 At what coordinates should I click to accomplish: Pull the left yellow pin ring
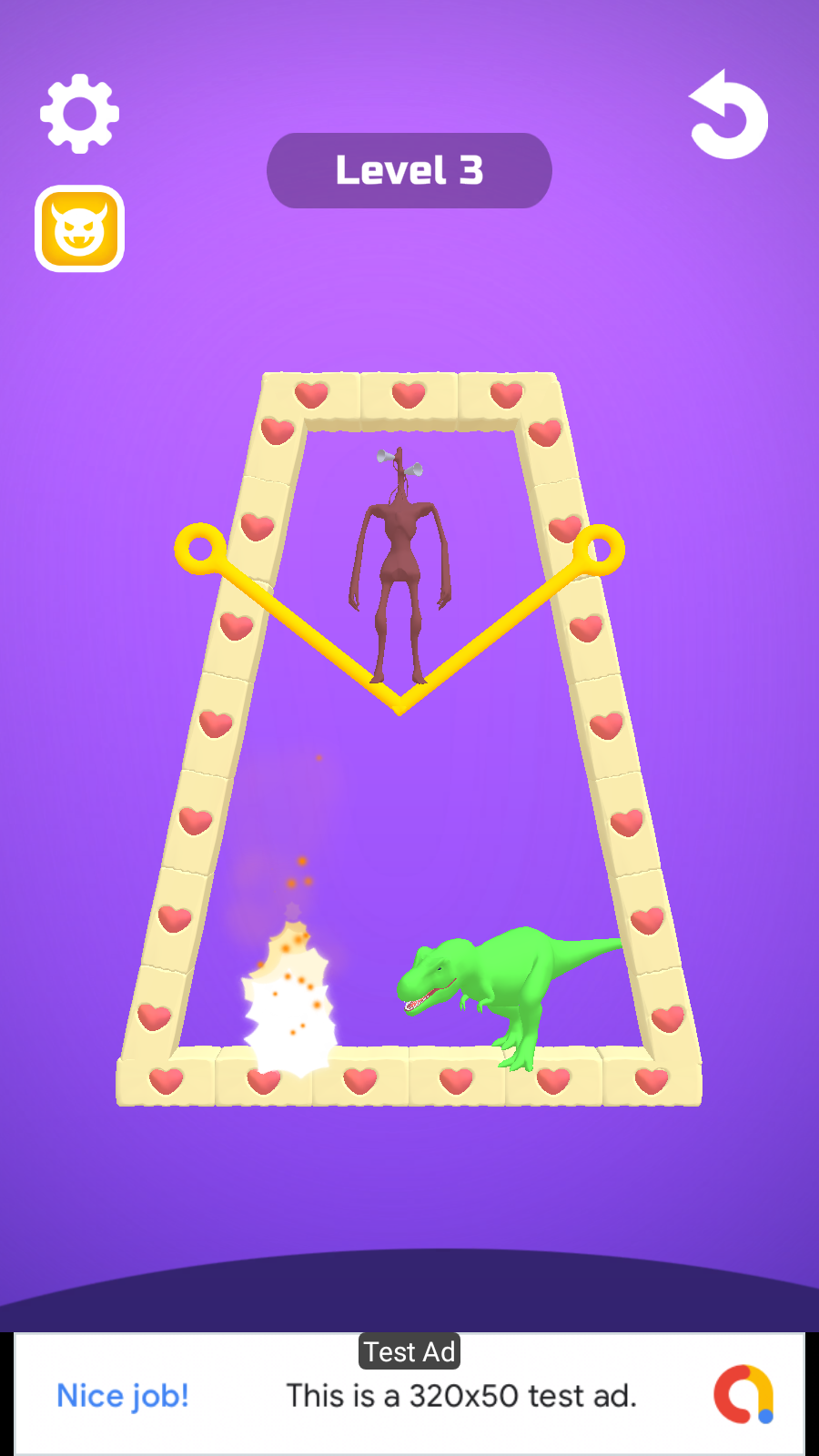[200, 549]
